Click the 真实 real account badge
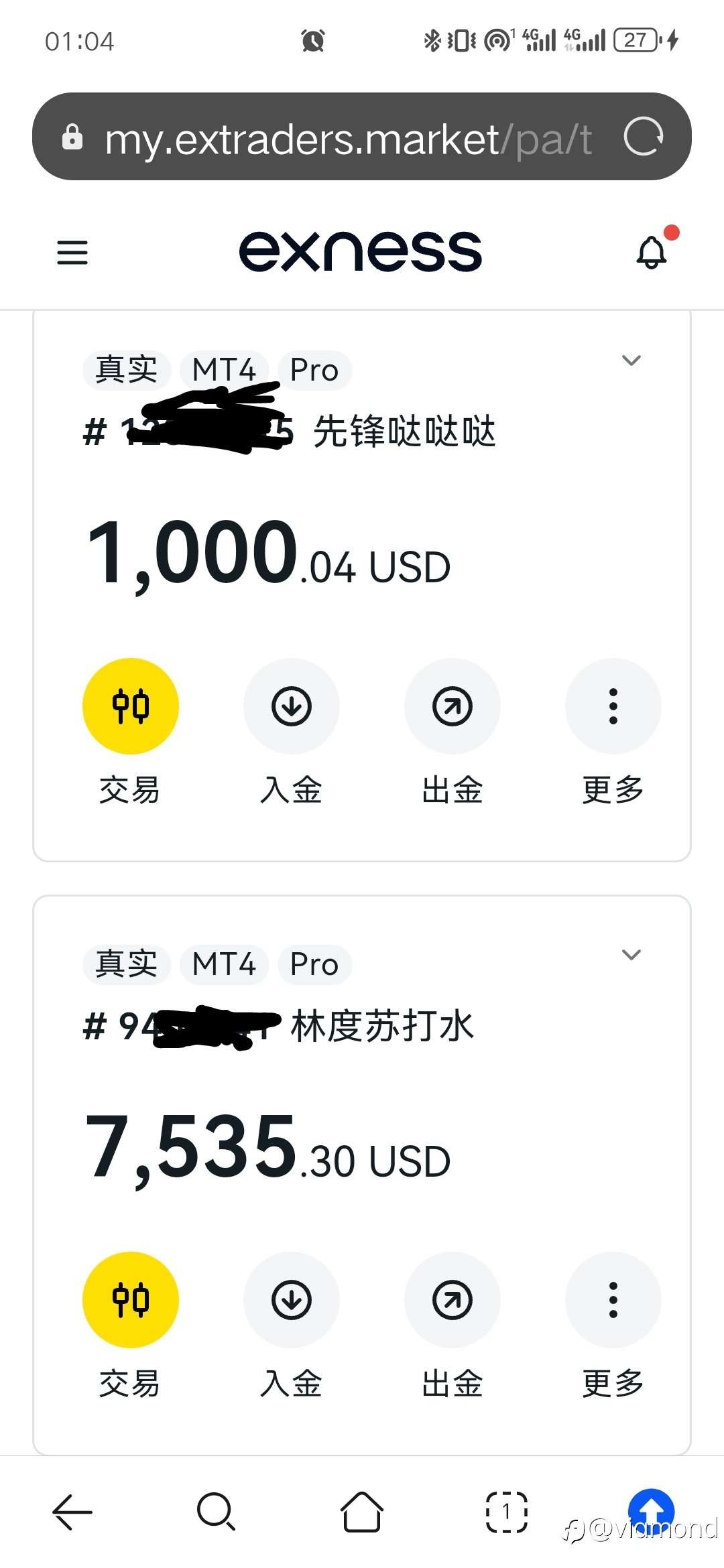This screenshot has height=1568, width=724. pyautogui.click(x=126, y=369)
